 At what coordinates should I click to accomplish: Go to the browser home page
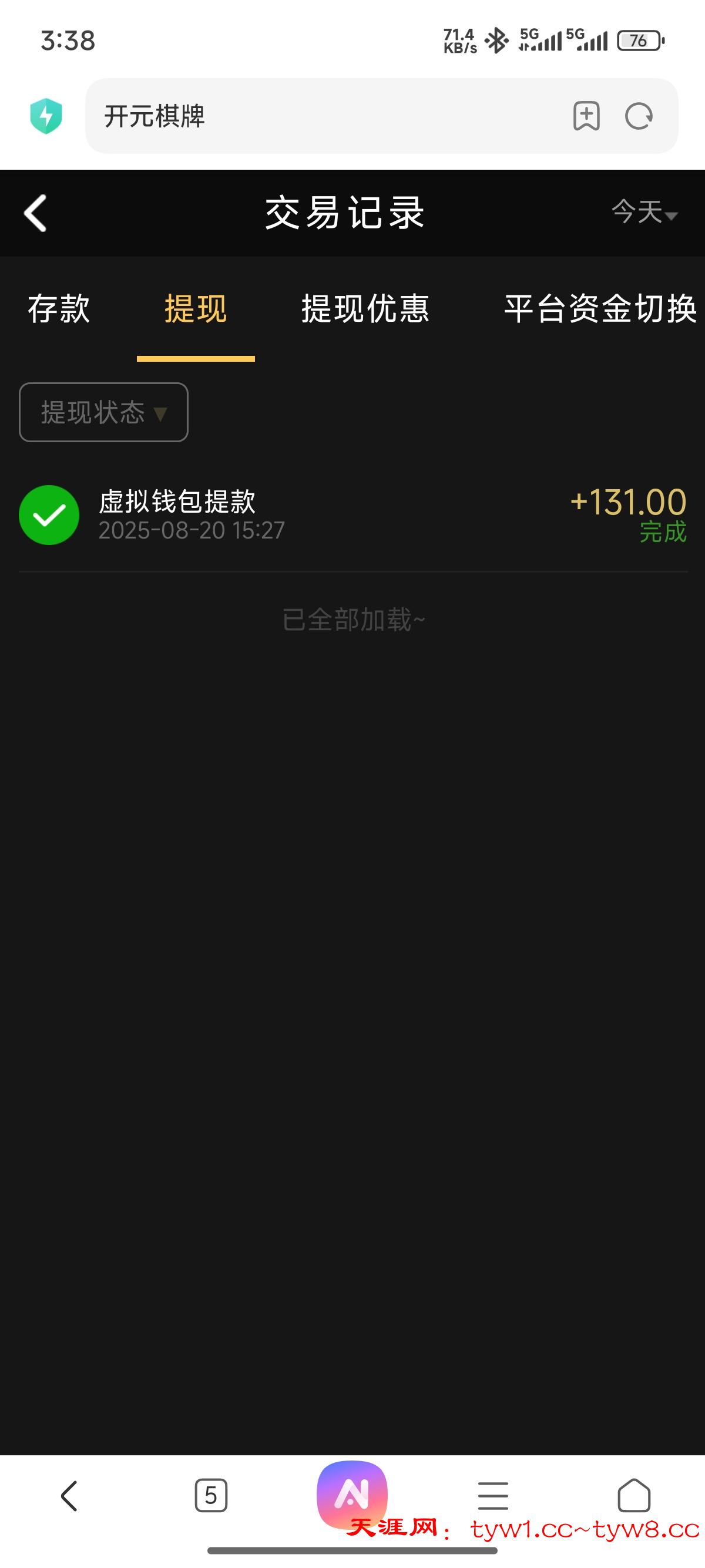[x=634, y=1496]
